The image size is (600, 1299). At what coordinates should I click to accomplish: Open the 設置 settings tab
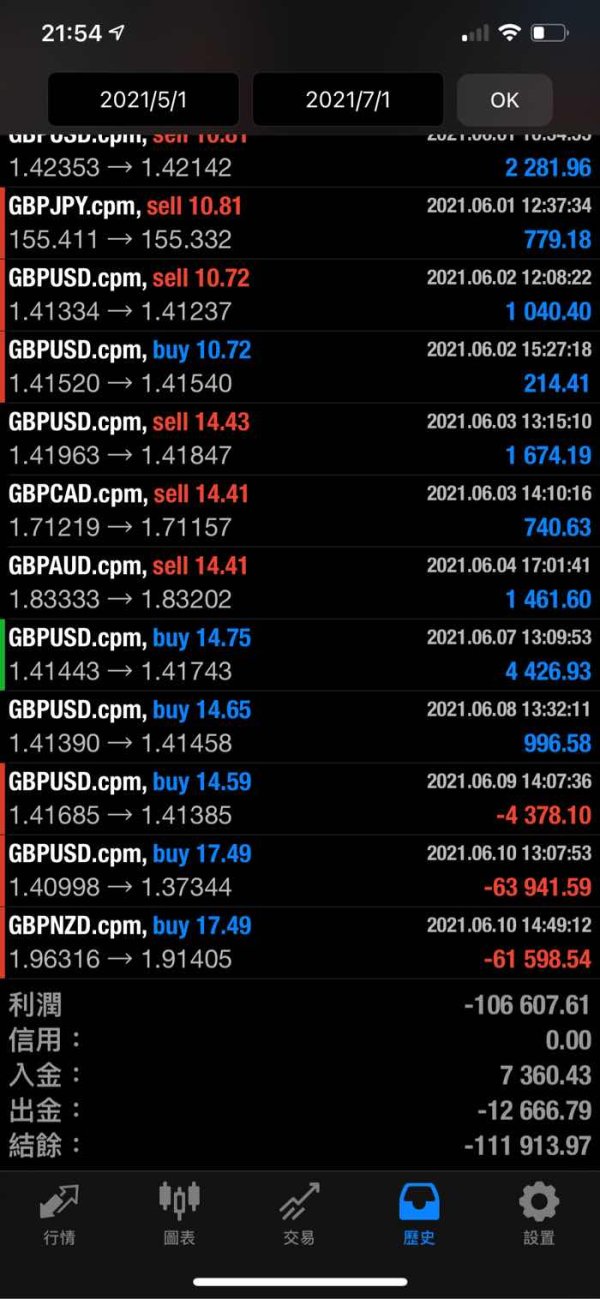[x=539, y=1214]
